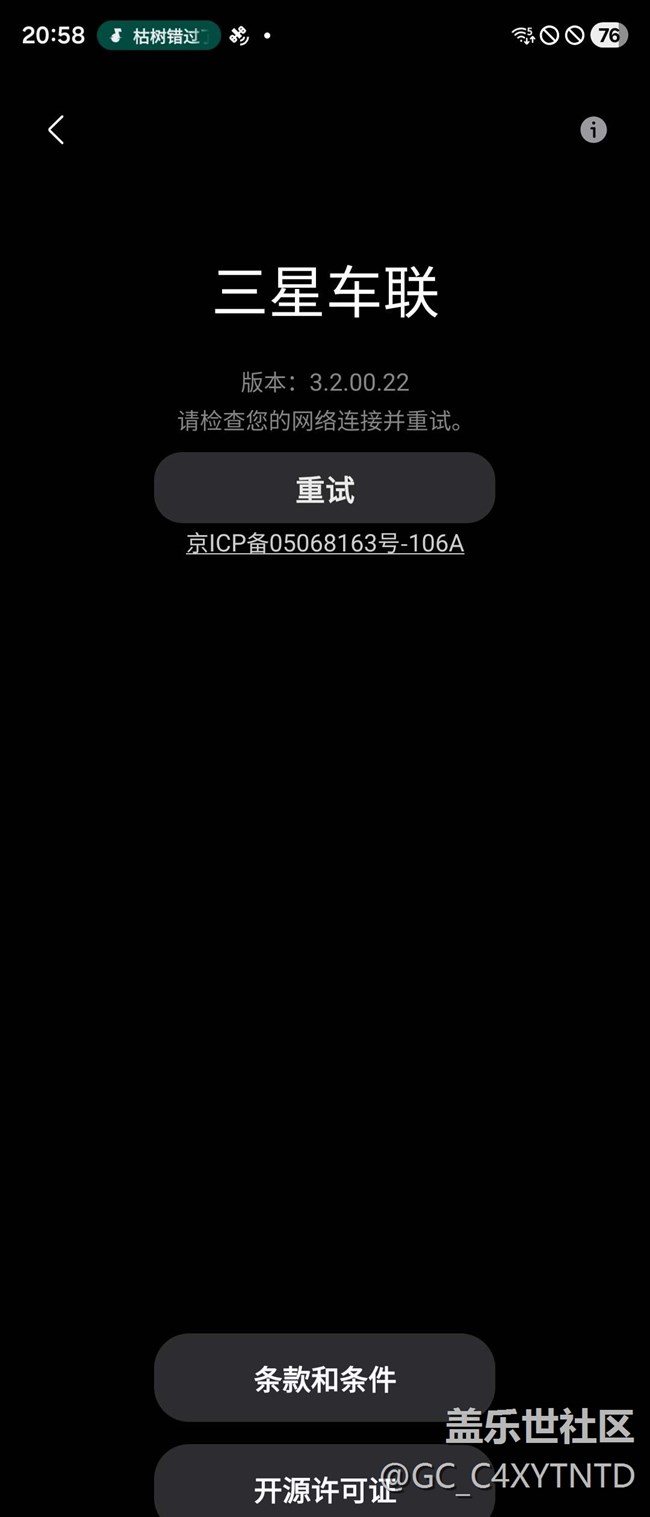This screenshot has height=1517, width=650.
Task: Tap the 重试 retry button
Action: pyautogui.click(x=324, y=489)
